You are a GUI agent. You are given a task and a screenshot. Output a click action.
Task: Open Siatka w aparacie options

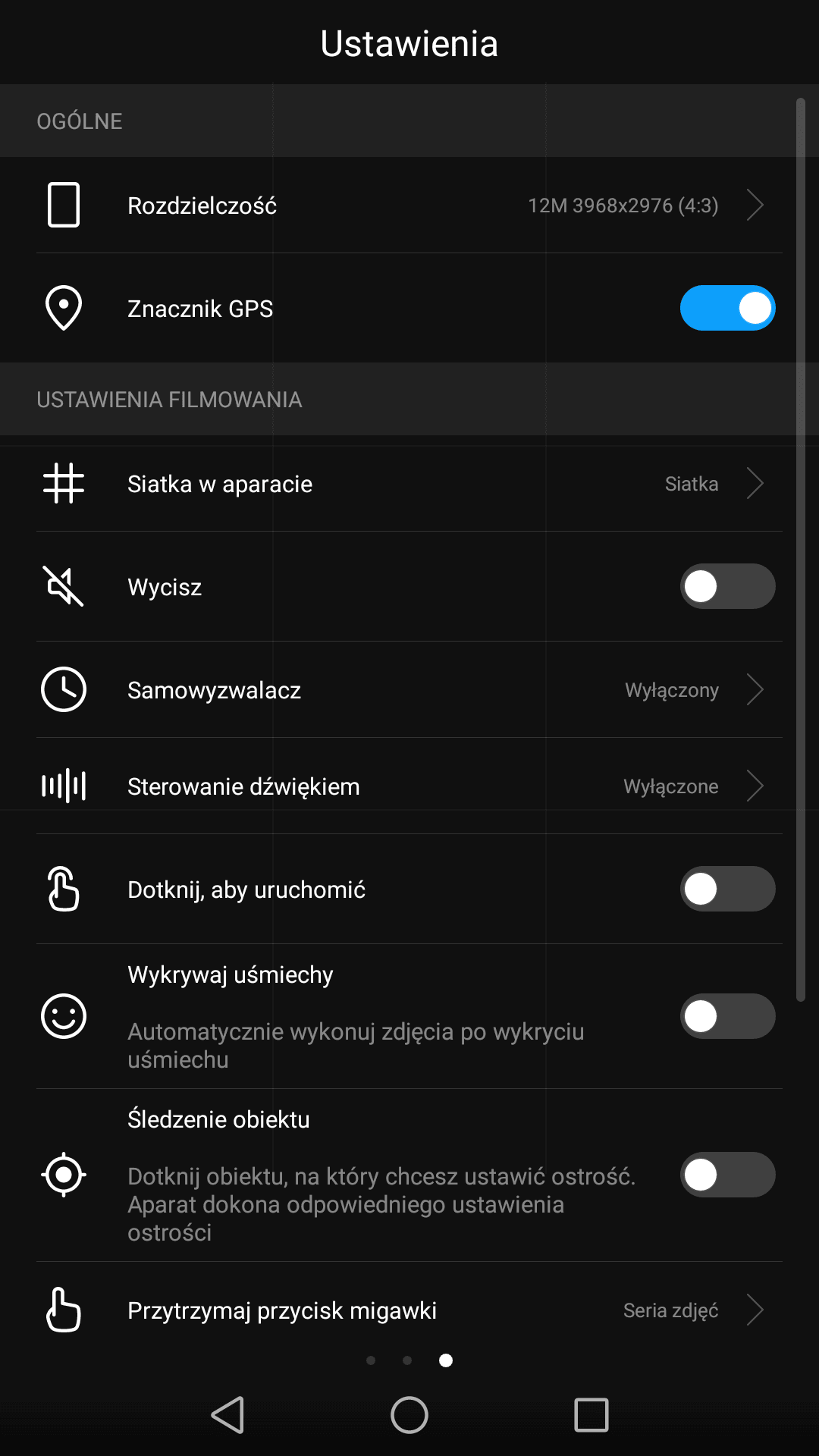click(x=409, y=483)
